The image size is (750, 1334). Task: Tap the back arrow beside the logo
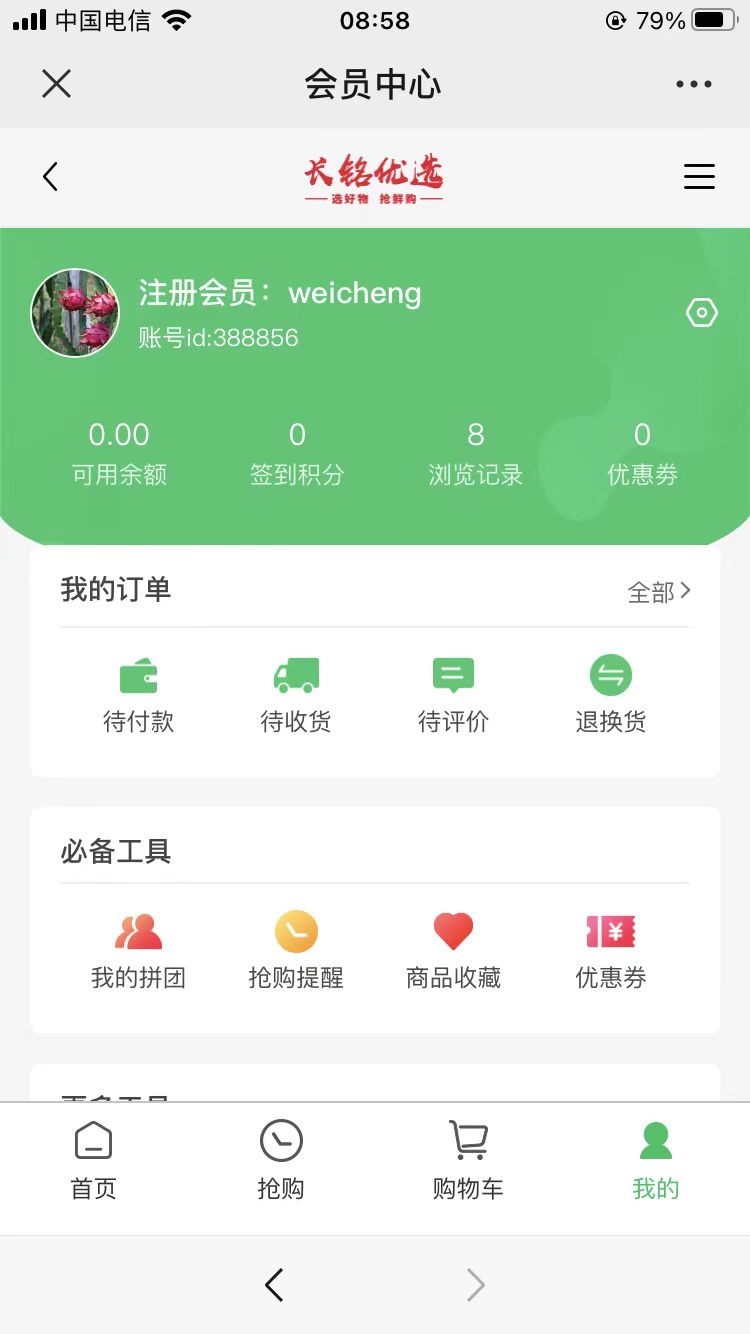coord(51,177)
